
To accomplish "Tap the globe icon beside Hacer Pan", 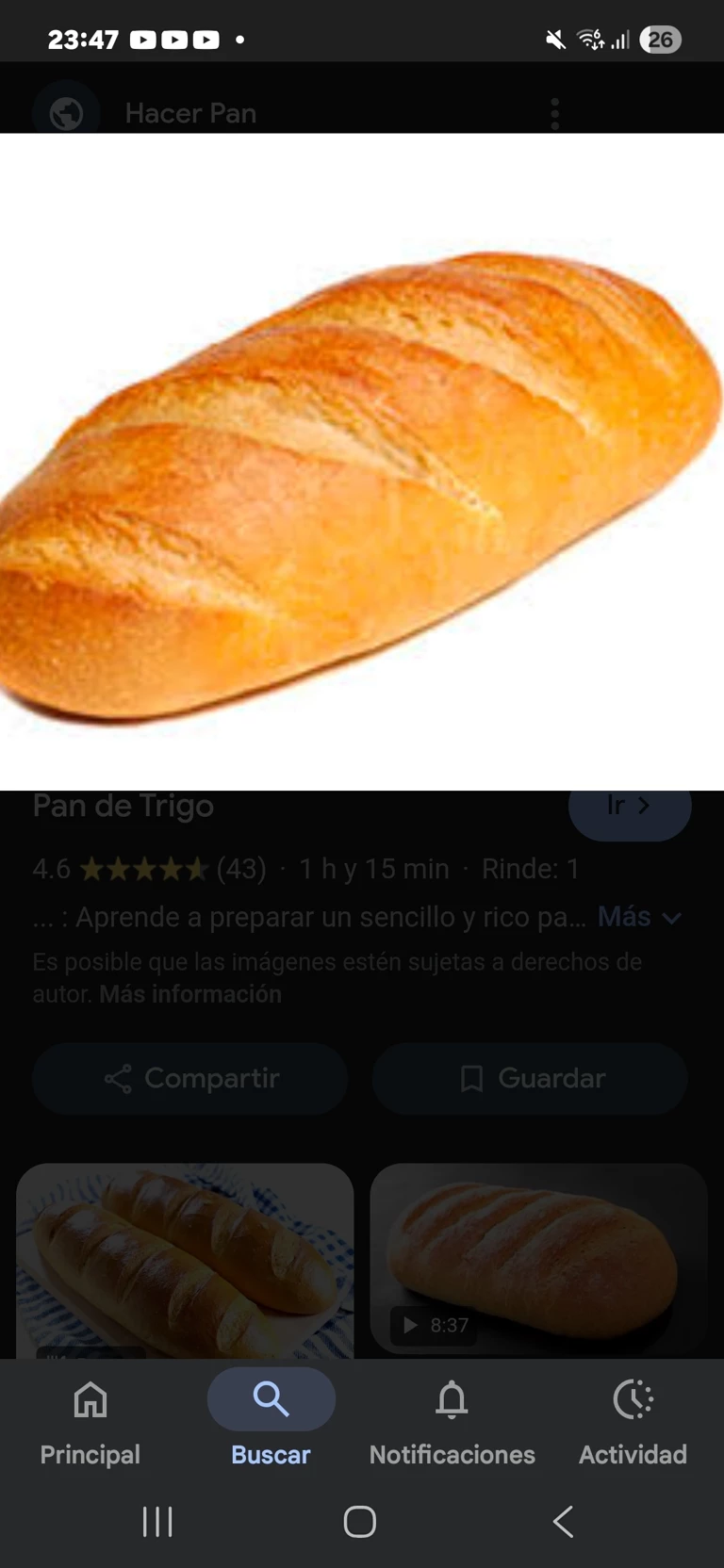I will click(66, 113).
